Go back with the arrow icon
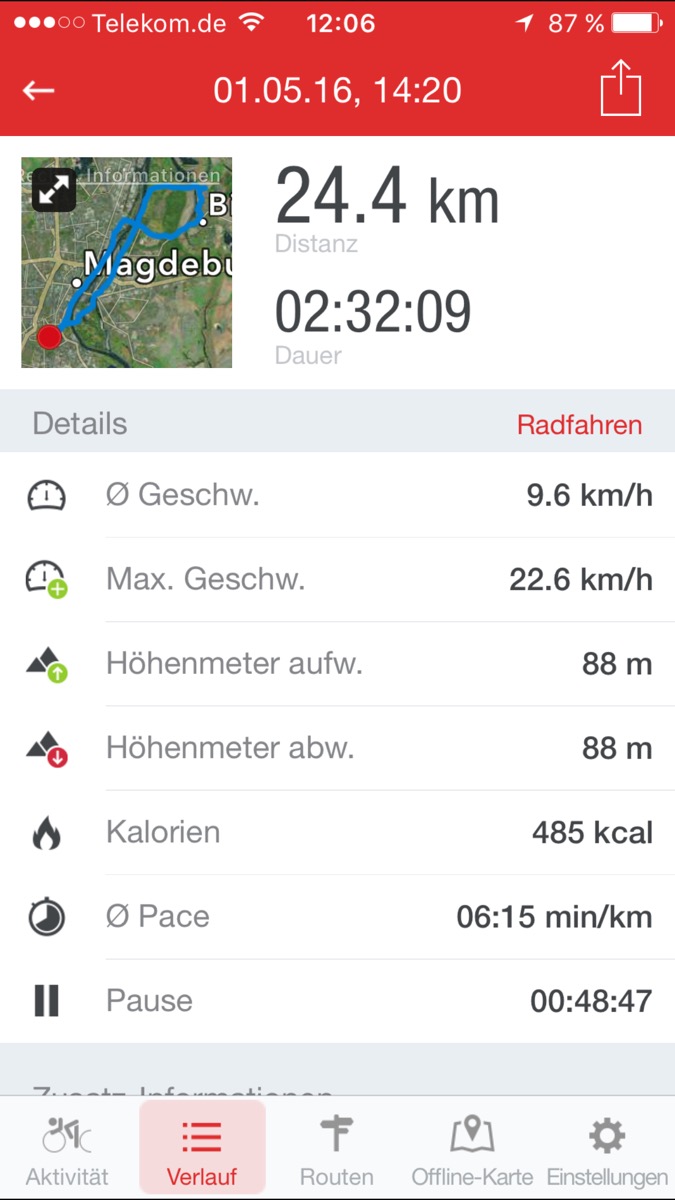 click(x=39, y=91)
